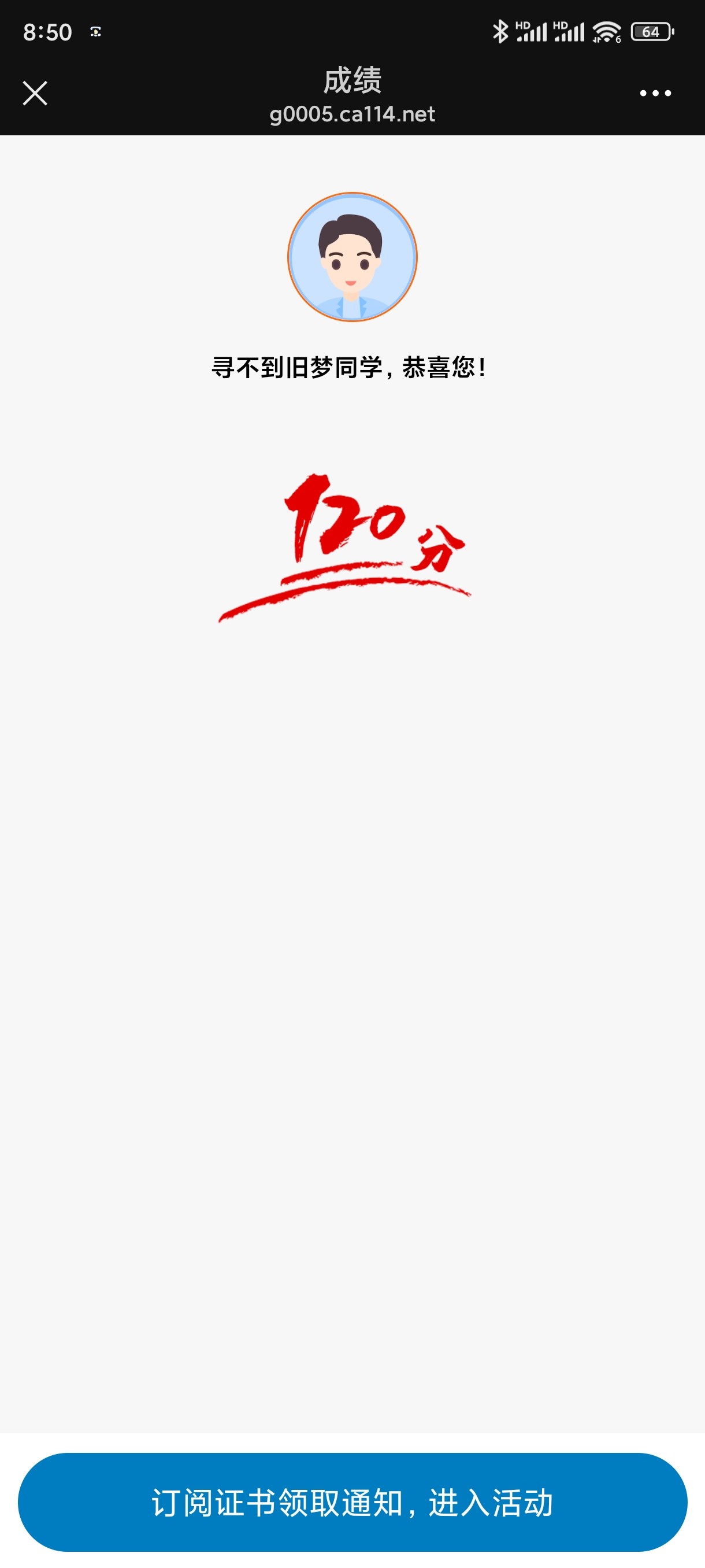
Task: Close the 成绩 web page
Action: [35, 93]
